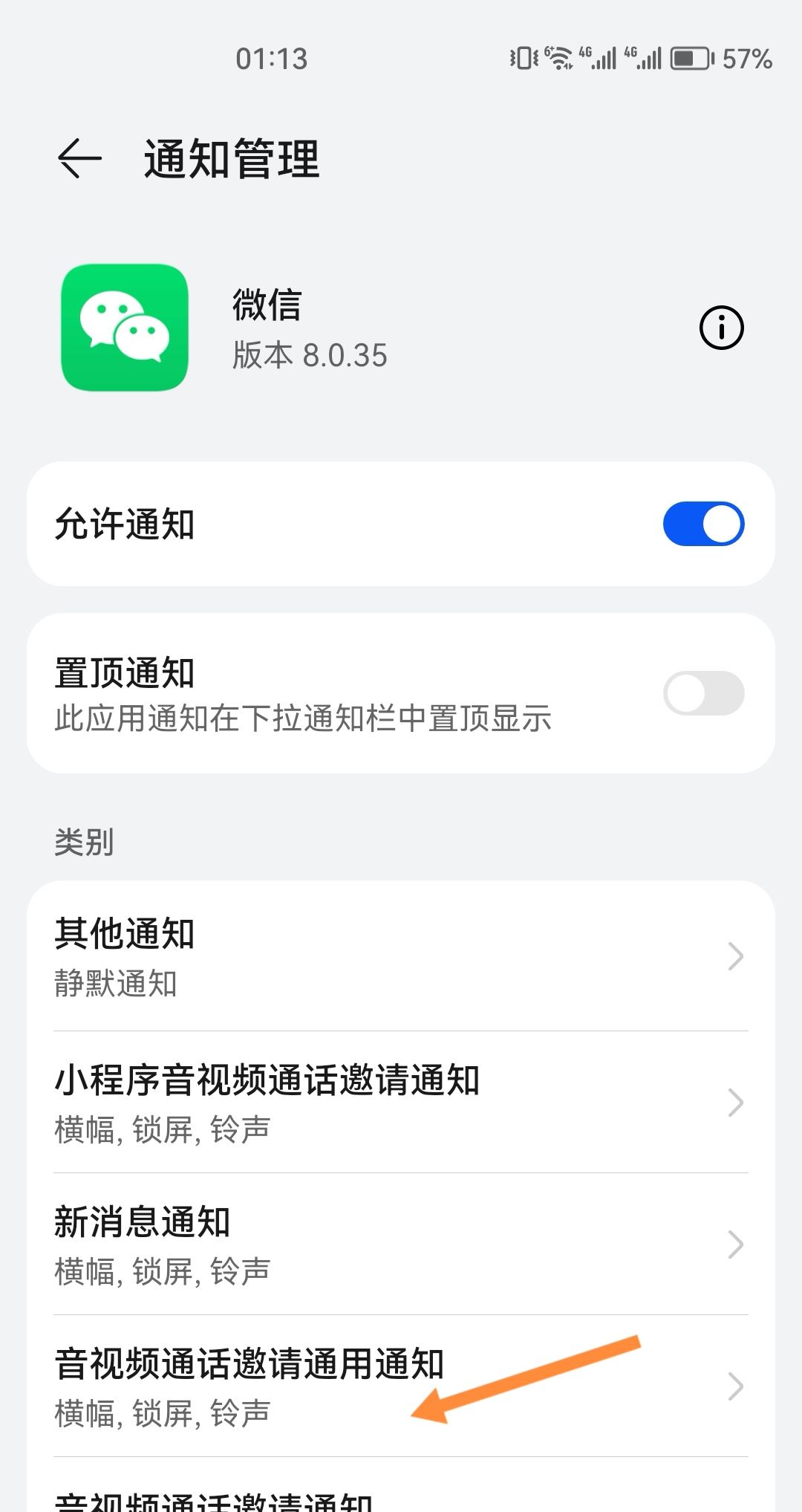Click the 57% battery percentage
802x1512 pixels.
coord(746,59)
